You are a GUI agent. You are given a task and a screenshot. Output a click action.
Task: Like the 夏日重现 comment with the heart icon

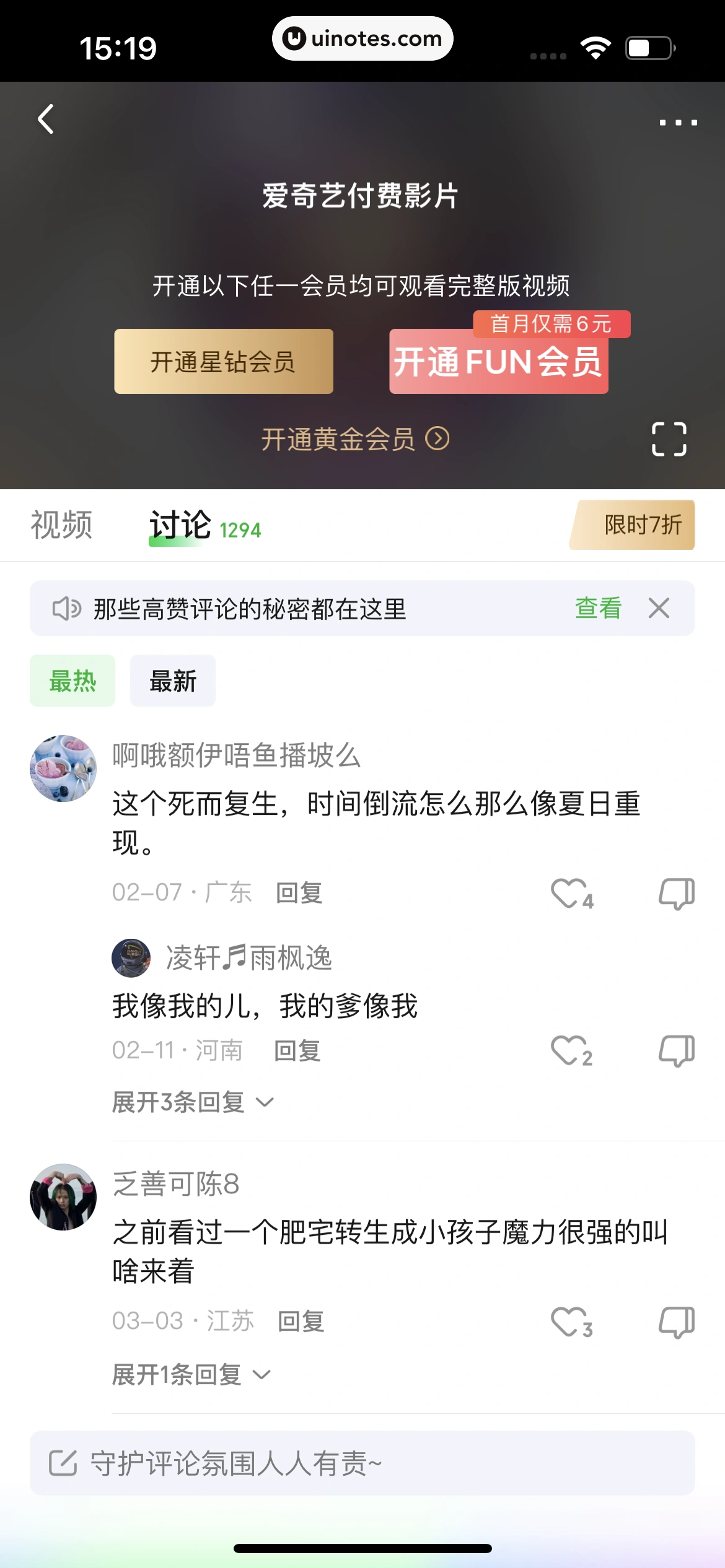[570, 892]
